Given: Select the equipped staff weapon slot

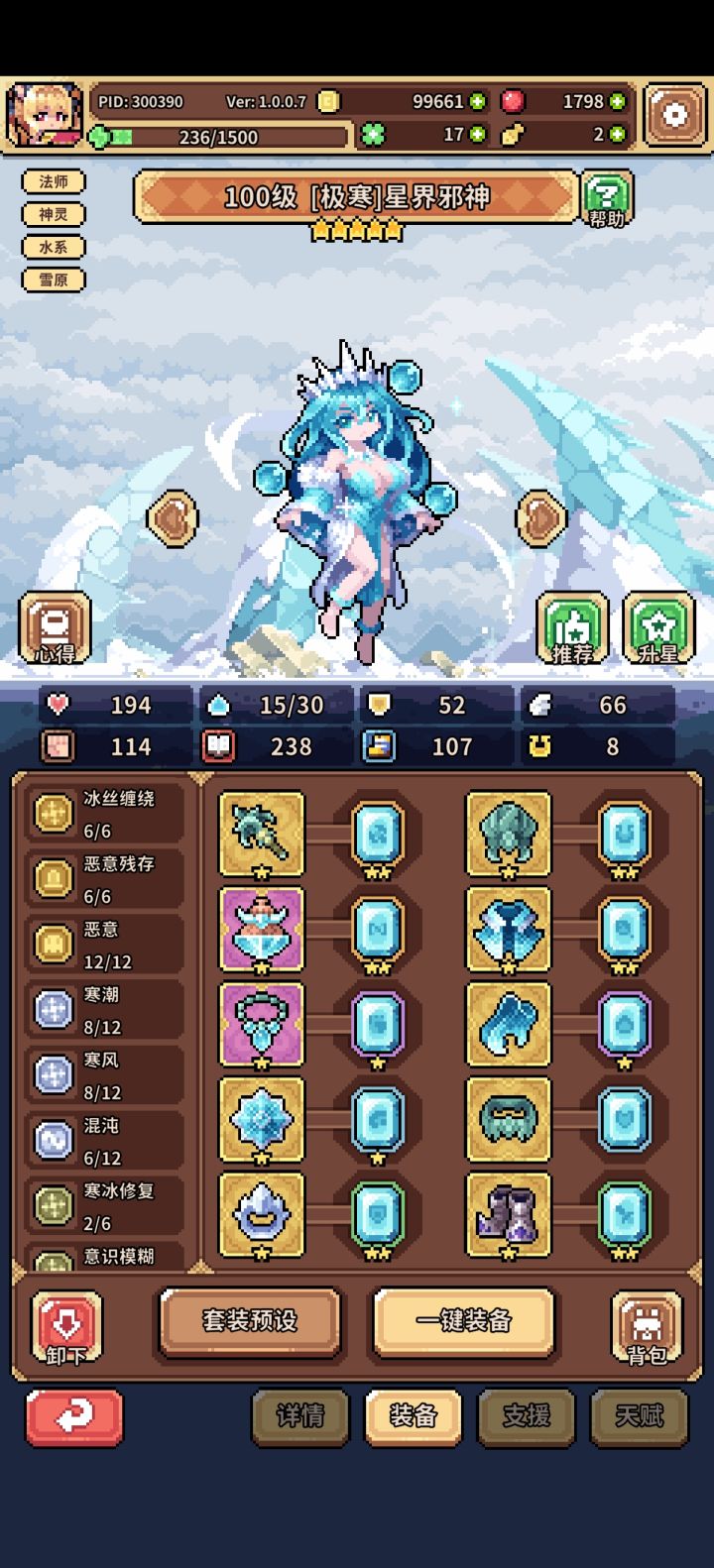Looking at the screenshot, I should pos(262,834).
